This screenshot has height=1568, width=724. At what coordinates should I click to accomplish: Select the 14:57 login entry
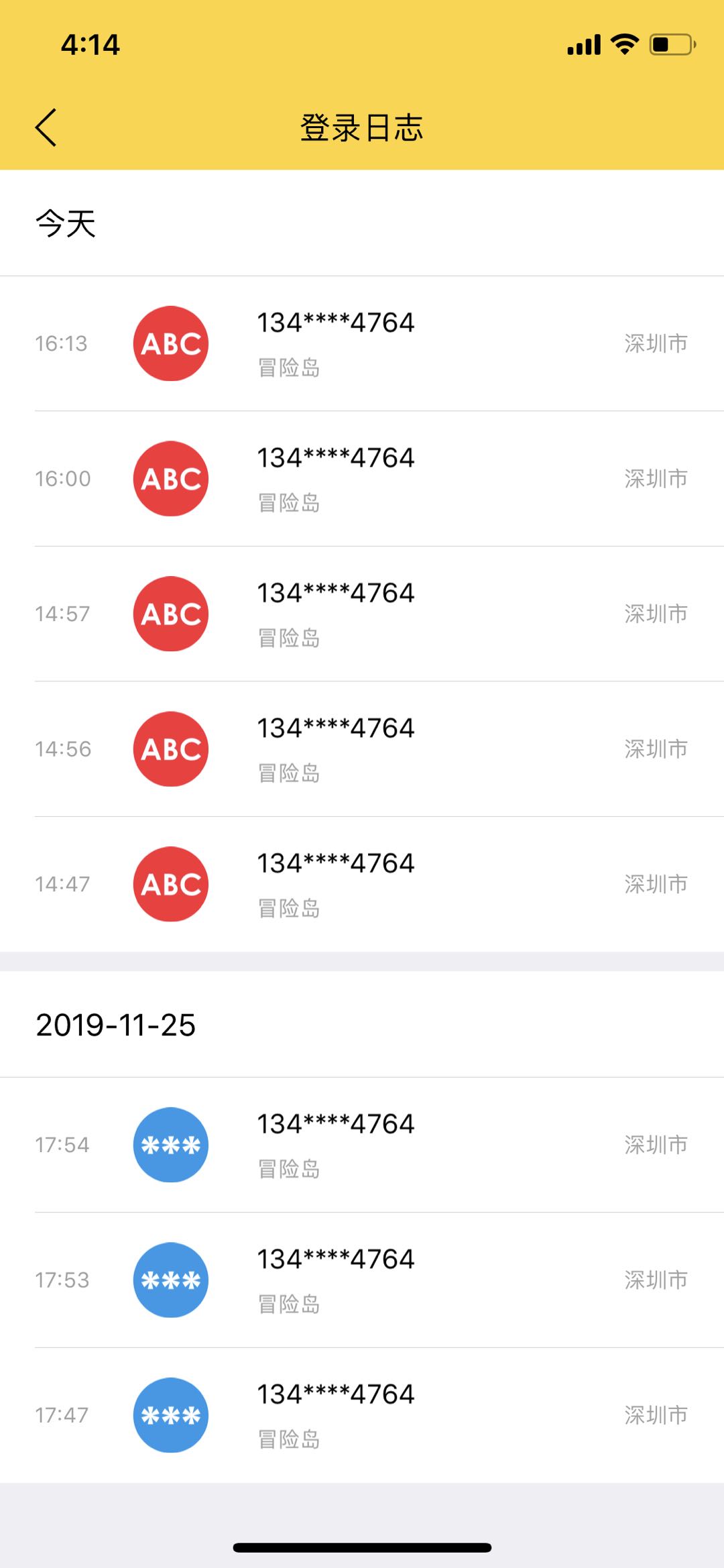click(x=362, y=614)
